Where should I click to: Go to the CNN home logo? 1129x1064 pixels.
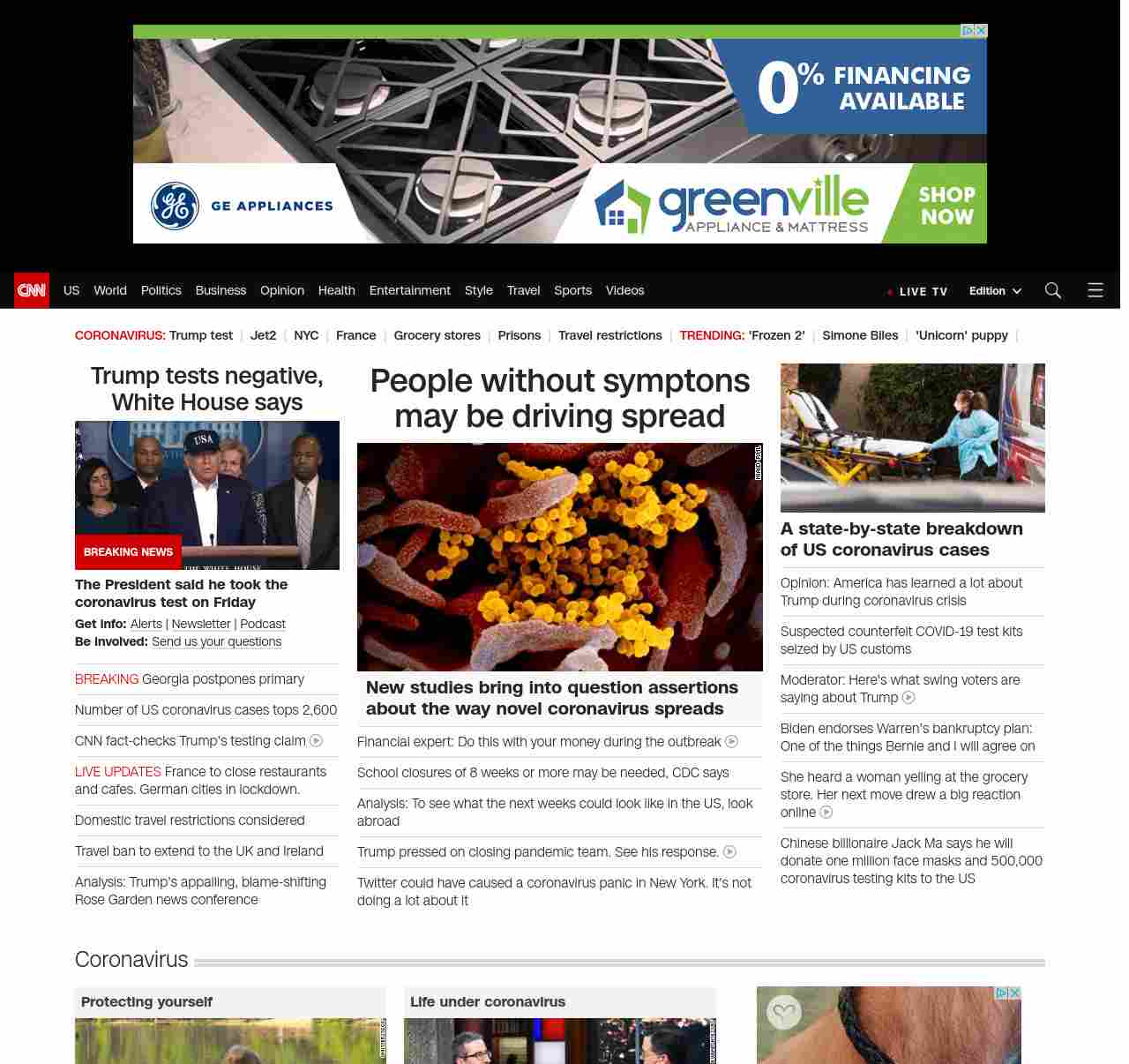(x=32, y=290)
